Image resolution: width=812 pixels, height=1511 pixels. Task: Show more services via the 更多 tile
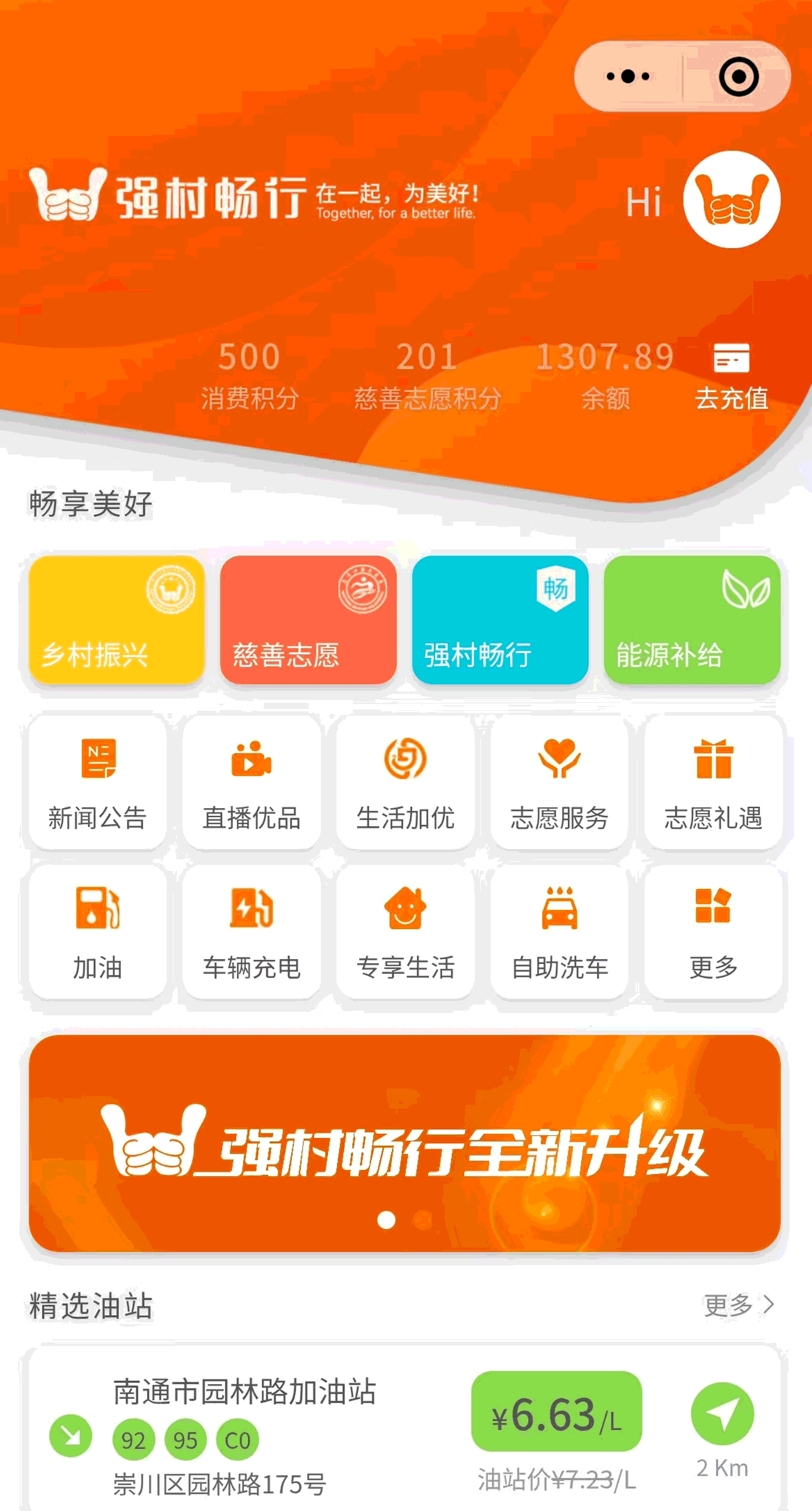click(713, 932)
